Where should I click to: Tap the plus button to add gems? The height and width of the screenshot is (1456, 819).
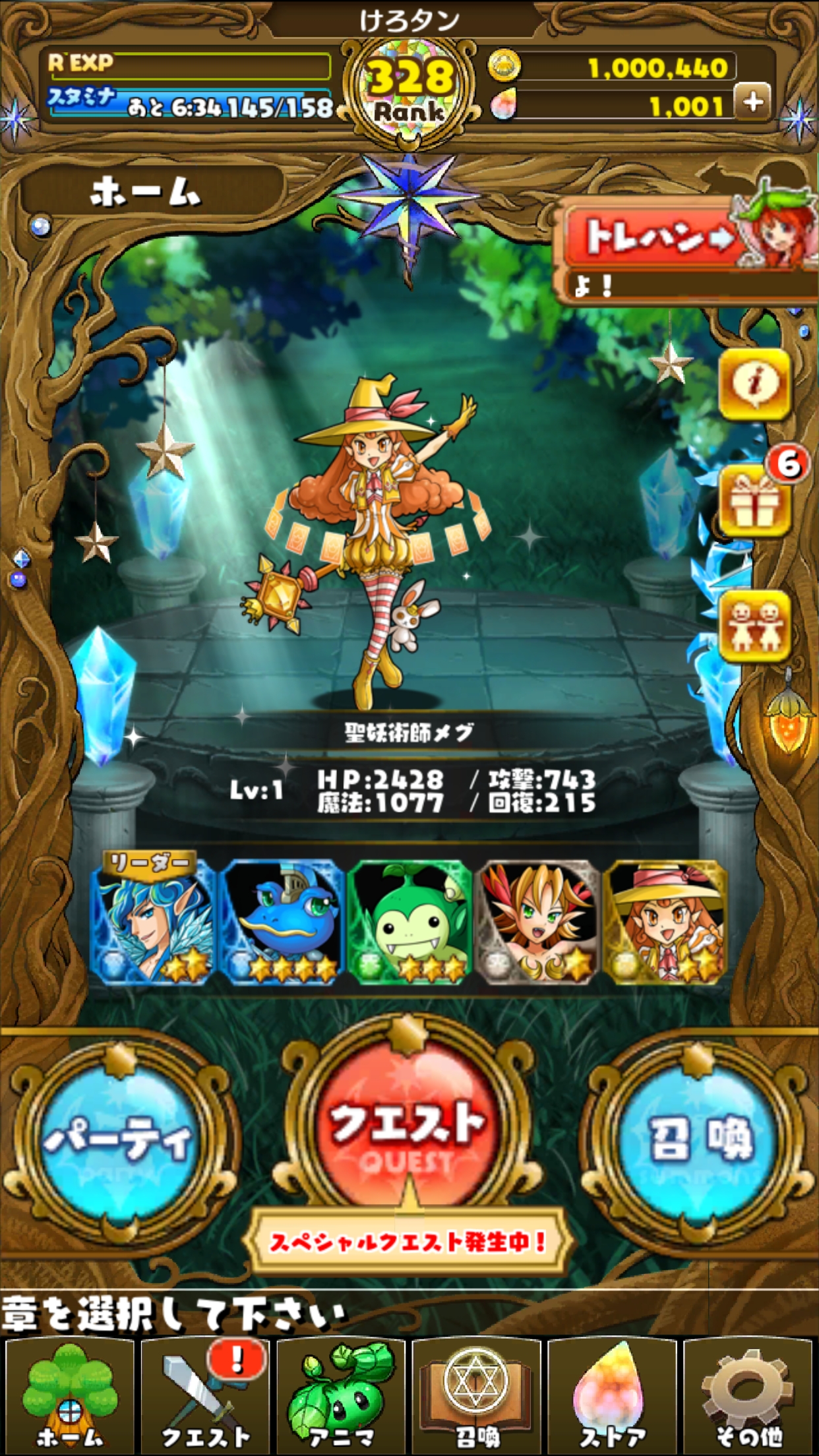coord(754,102)
